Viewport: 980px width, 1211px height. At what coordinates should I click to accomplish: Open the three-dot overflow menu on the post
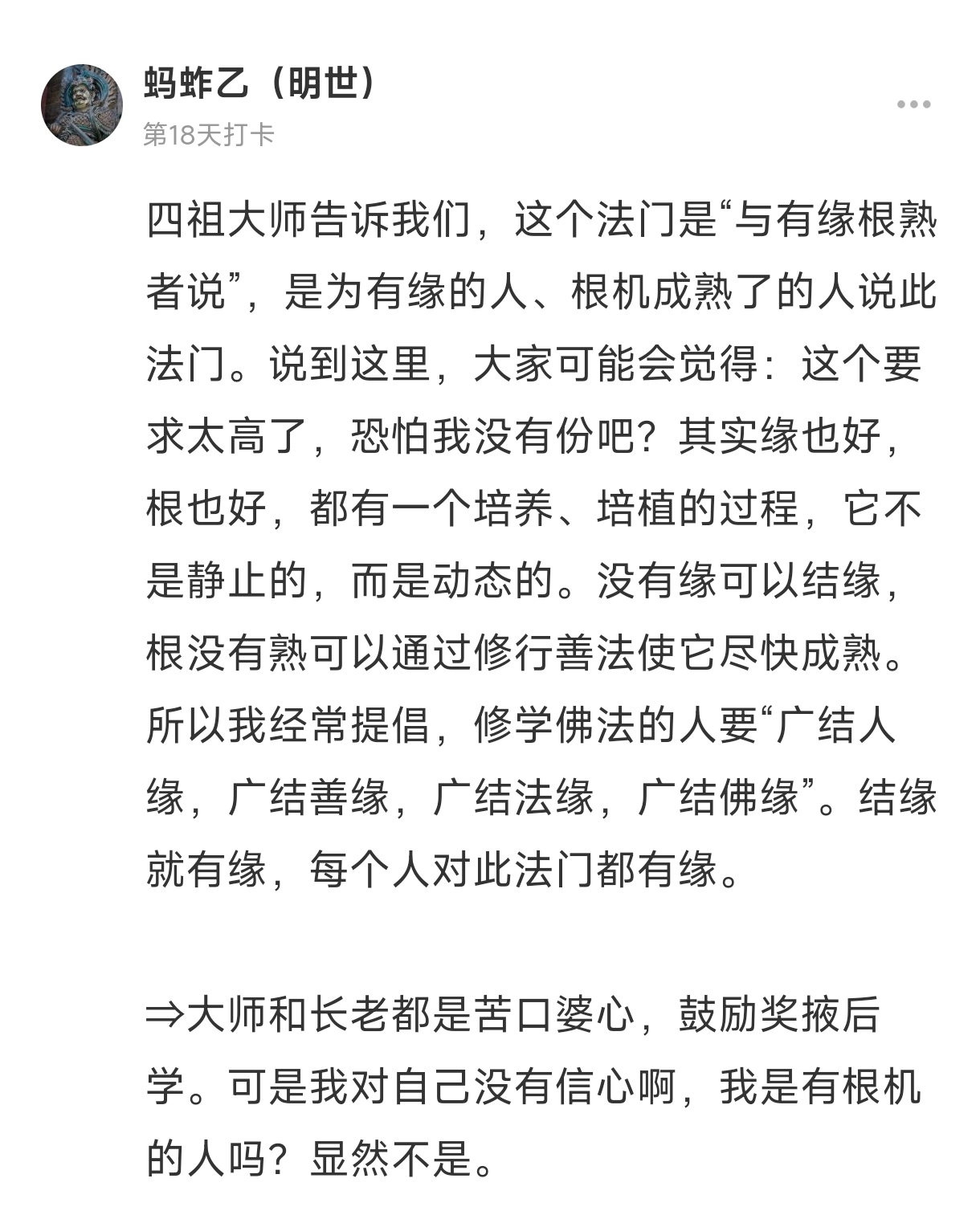pyautogui.click(x=913, y=105)
